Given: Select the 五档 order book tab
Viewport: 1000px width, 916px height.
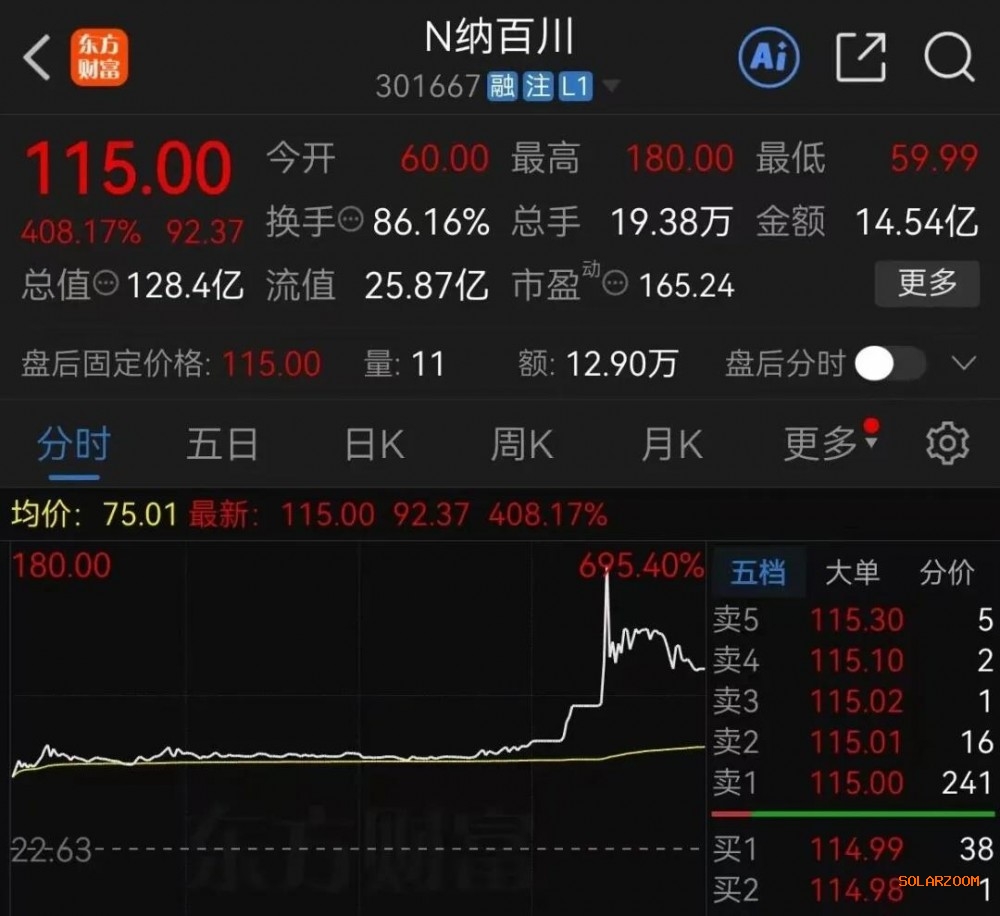Looking at the screenshot, I should [758, 572].
